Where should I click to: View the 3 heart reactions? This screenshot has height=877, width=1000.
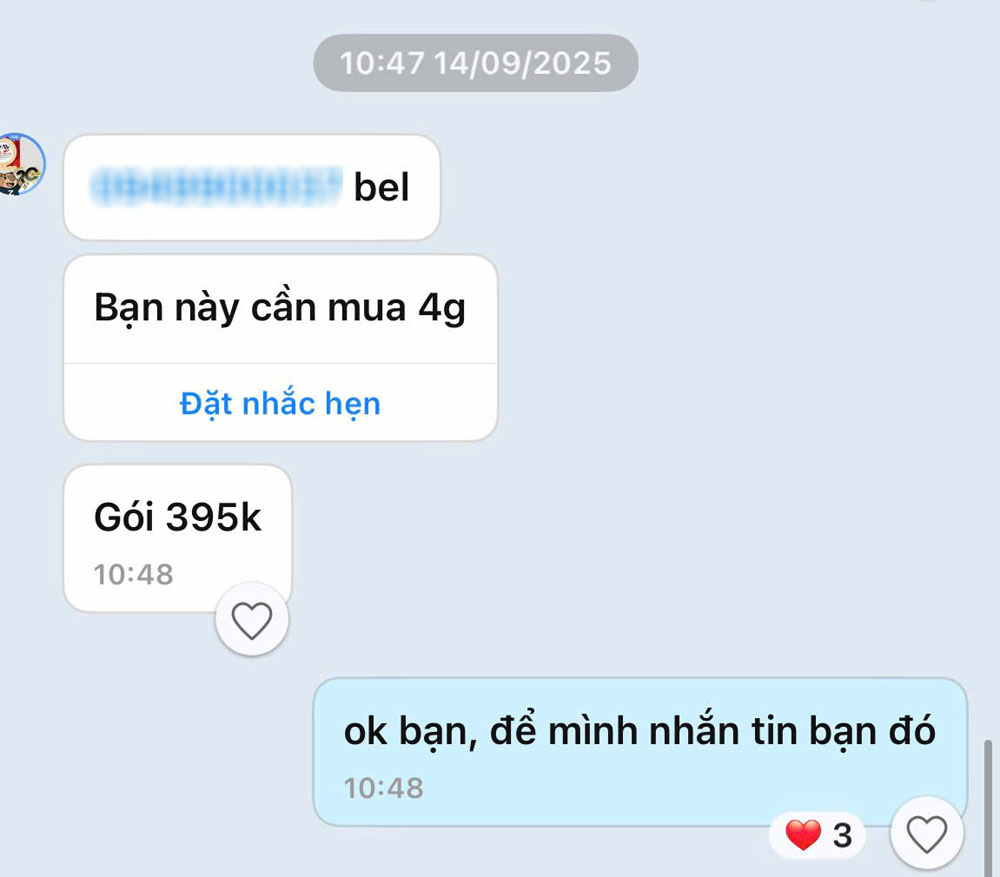click(818, 835)
